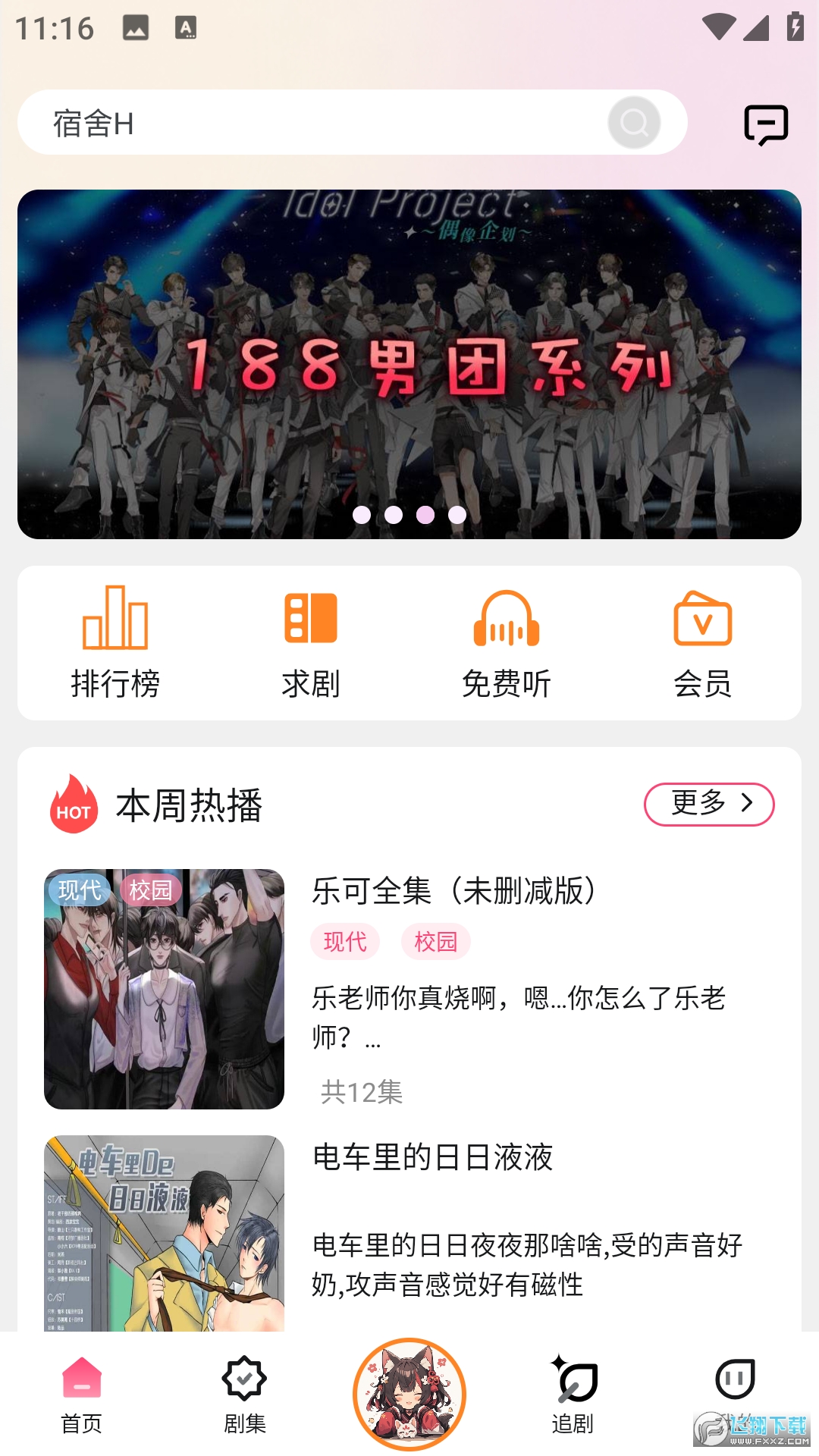Tap the search field showing 宿舍H

[x=318, y=123]
